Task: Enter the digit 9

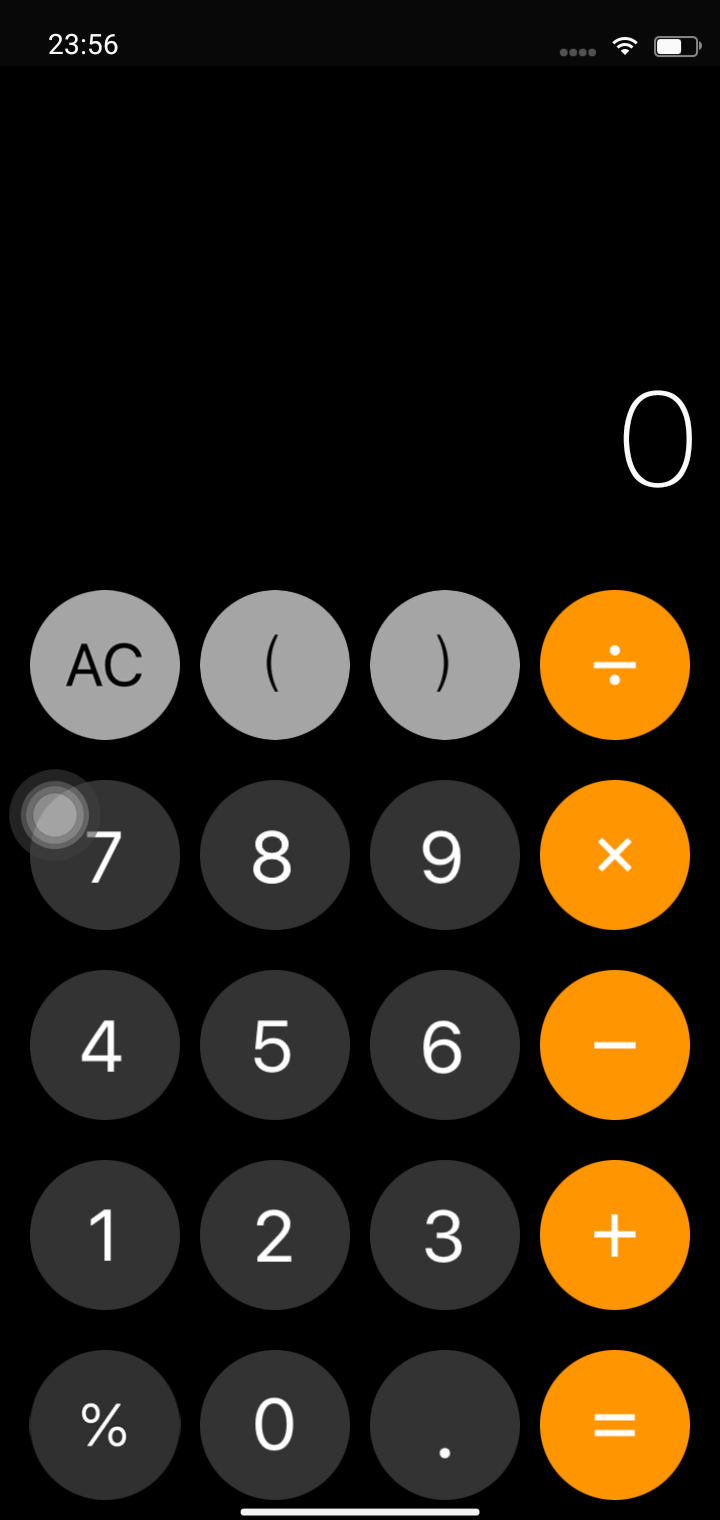Action: (x=445, y=855)
